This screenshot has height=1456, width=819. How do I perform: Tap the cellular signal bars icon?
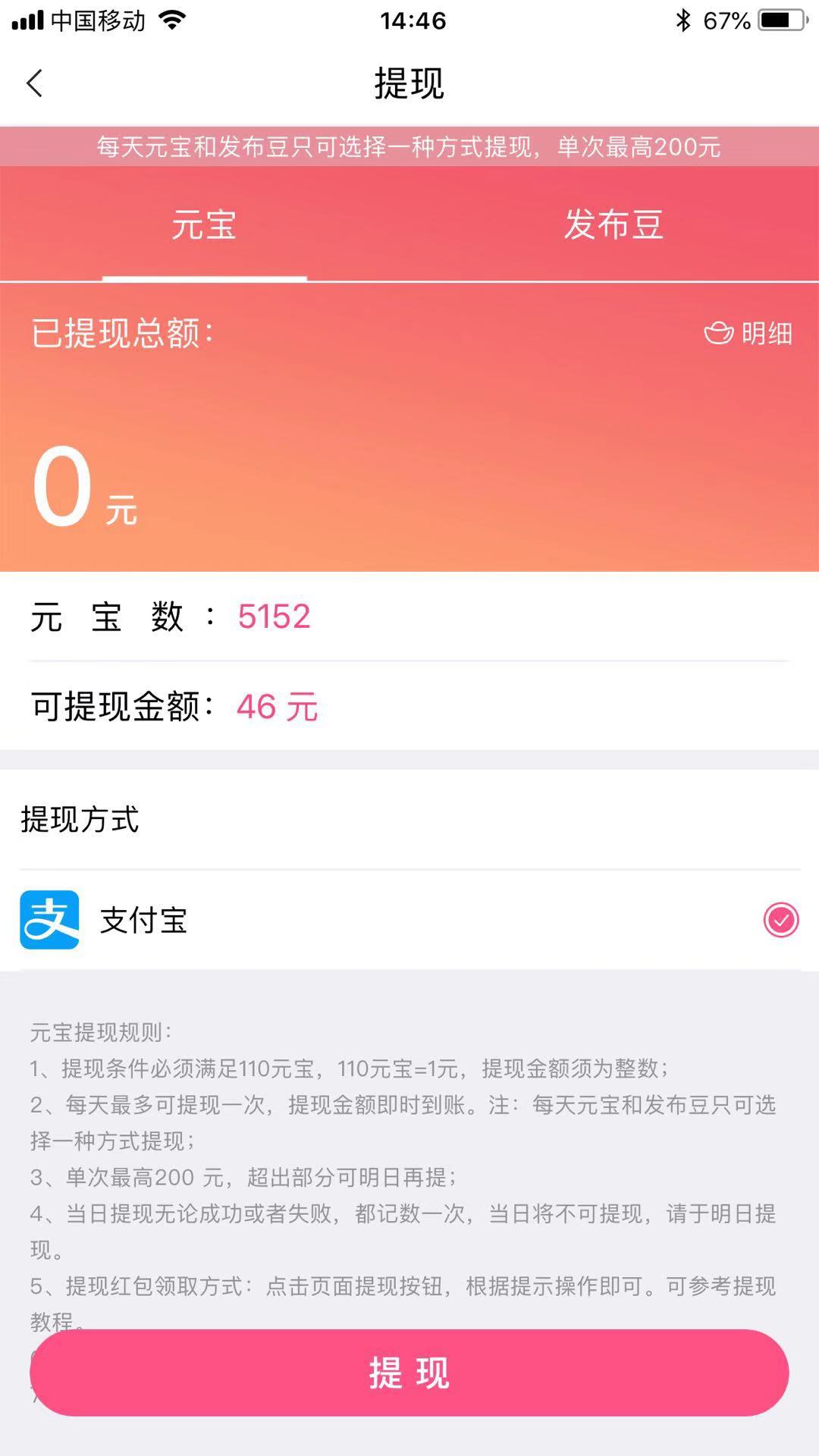click(x=29, y=20)
